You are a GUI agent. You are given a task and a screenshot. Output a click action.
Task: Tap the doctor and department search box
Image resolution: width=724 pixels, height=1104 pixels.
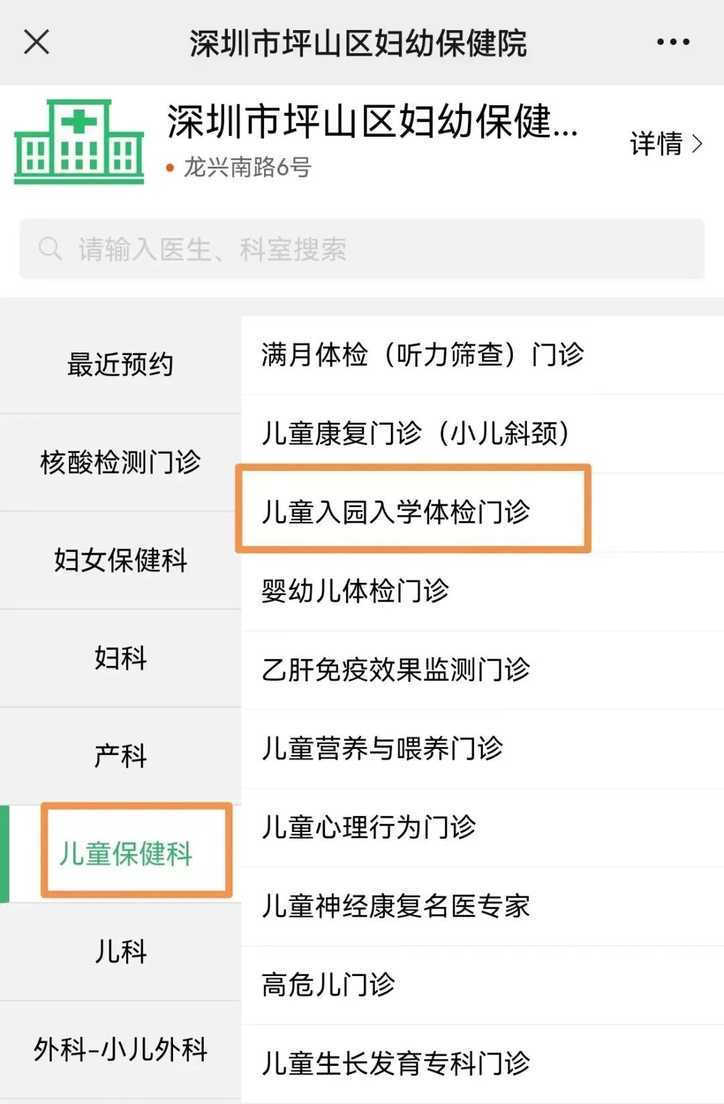point(362,249)
